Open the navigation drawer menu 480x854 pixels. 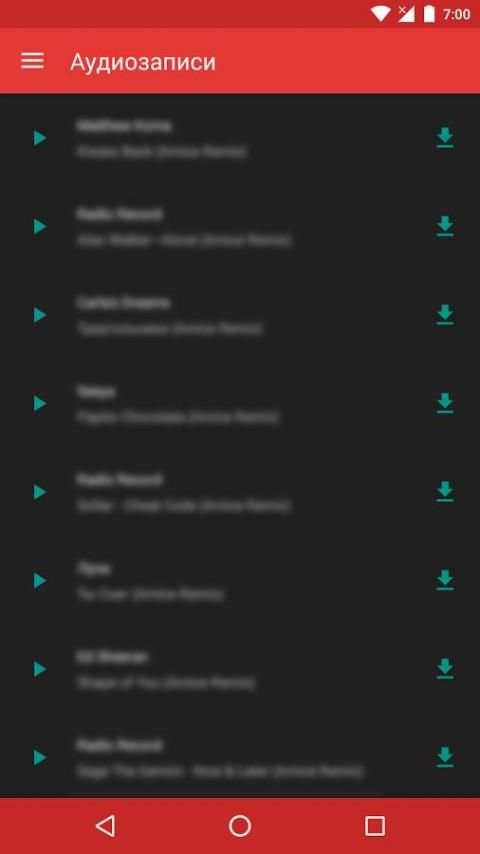[x=33, y=61]
